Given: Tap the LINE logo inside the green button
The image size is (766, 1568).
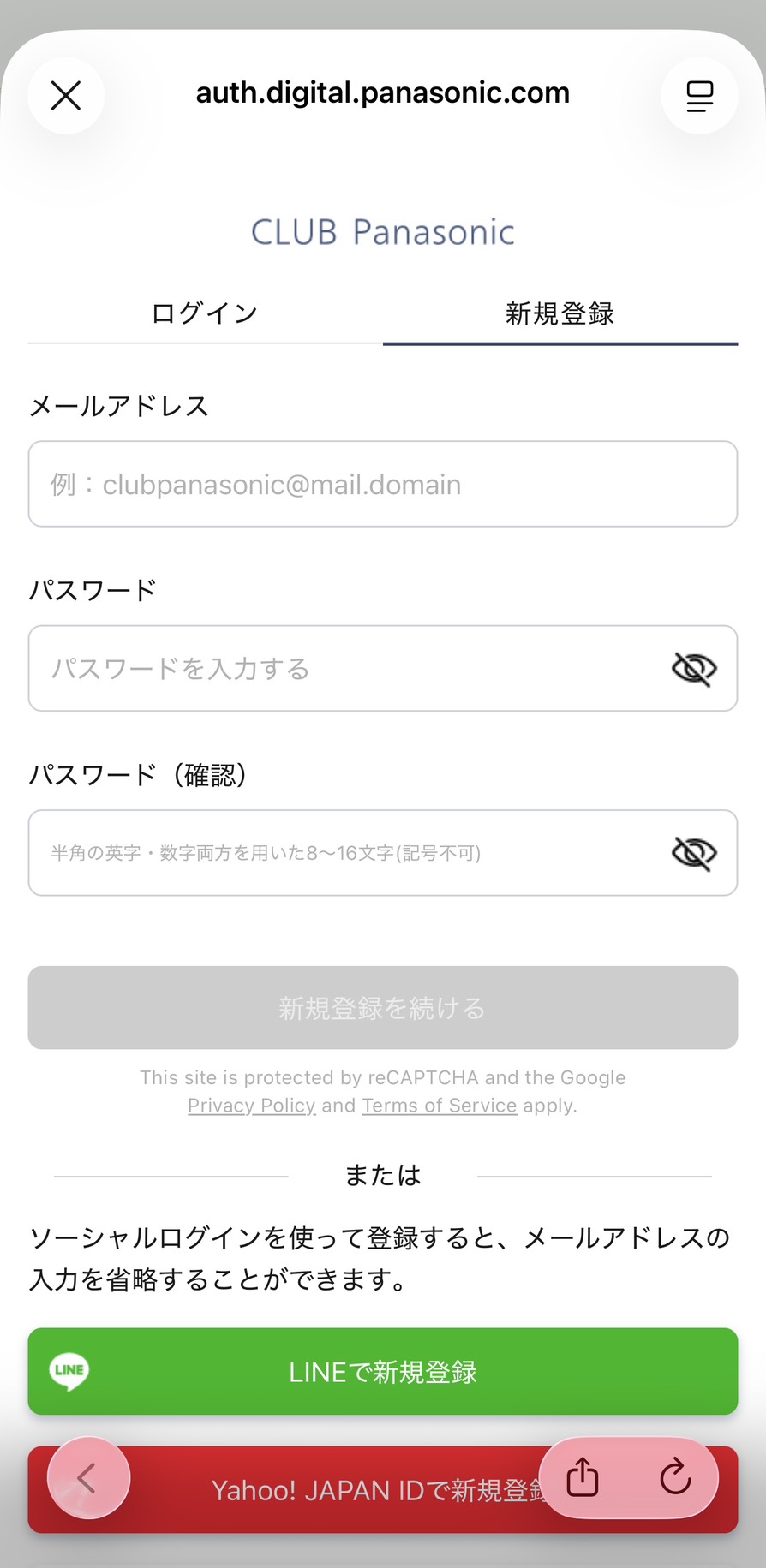Looking at the screenshot, I should [x=67, y=1371].
